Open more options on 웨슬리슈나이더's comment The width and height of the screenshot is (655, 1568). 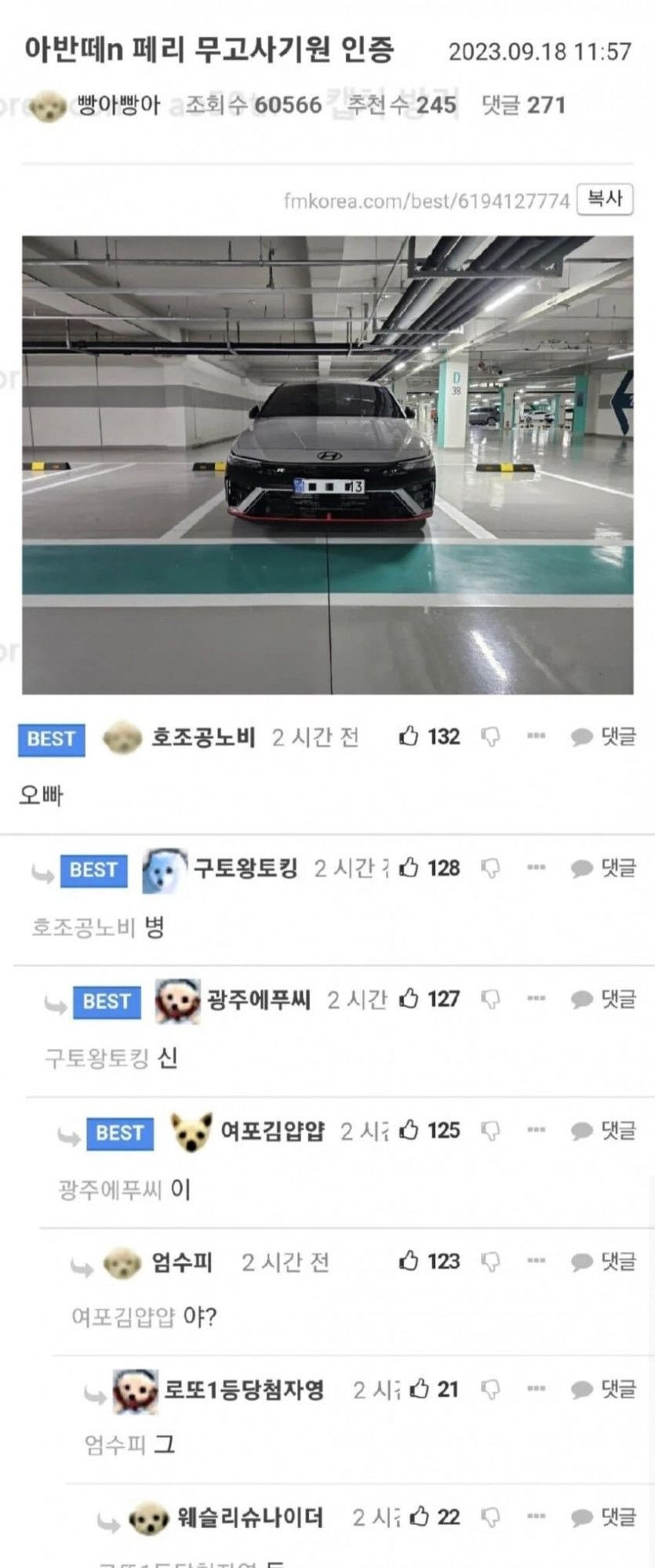tap(536, 1517)
